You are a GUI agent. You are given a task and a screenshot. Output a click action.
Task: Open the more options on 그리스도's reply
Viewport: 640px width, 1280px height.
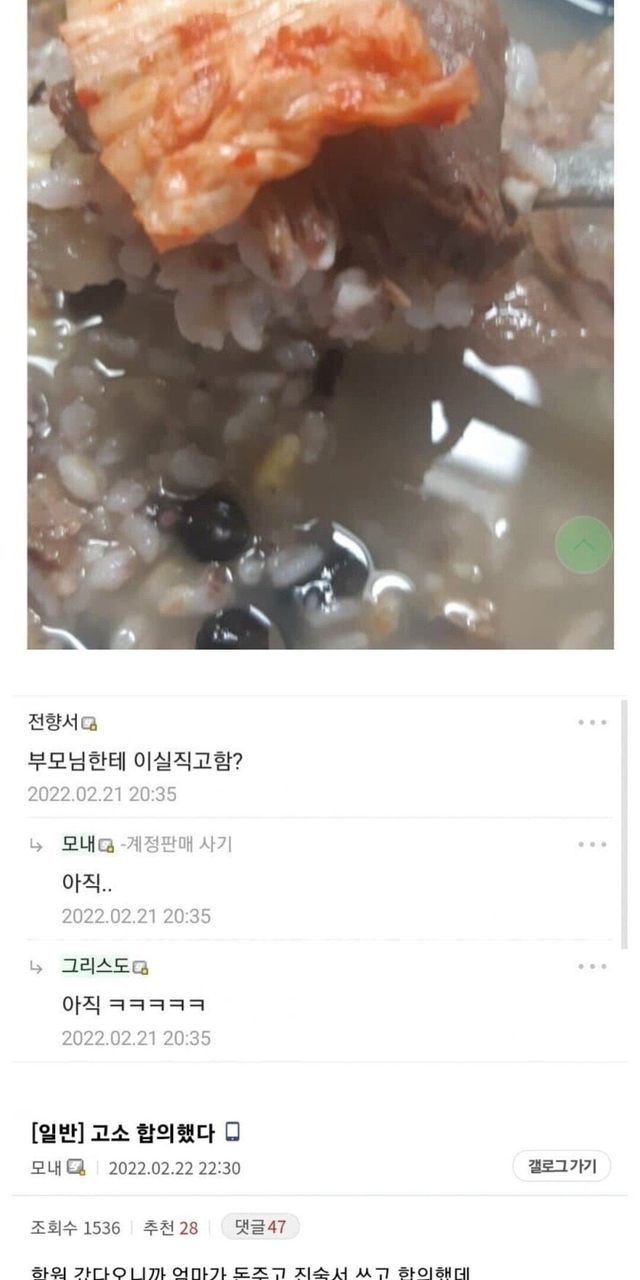[592, 967]
